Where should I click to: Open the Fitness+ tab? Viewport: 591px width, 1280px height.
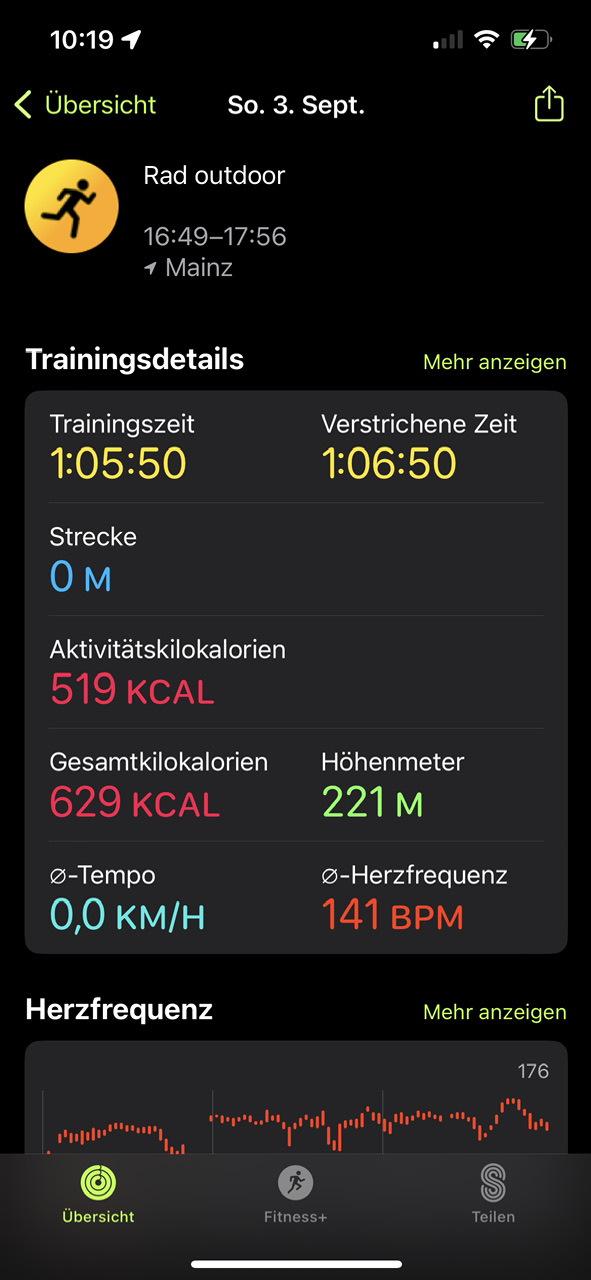[x=295, y=1194]
